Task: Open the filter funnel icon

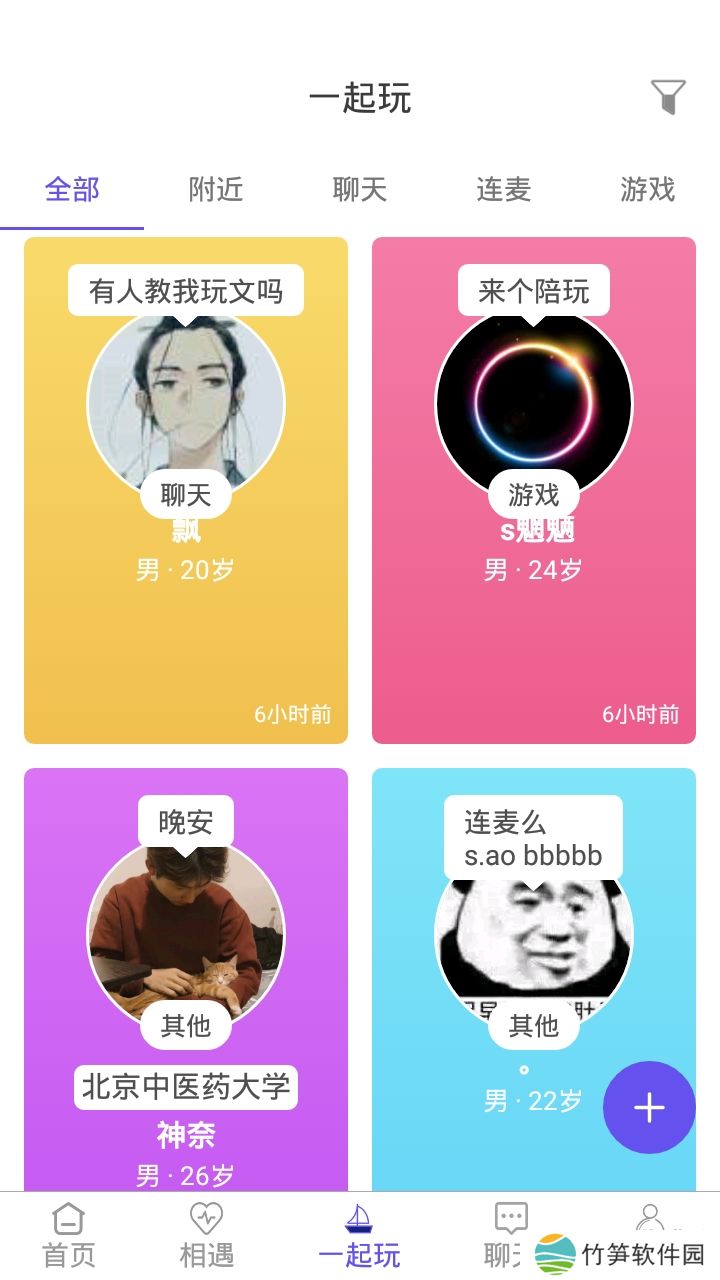Action: pyautogui.click(x=668, y=97)
